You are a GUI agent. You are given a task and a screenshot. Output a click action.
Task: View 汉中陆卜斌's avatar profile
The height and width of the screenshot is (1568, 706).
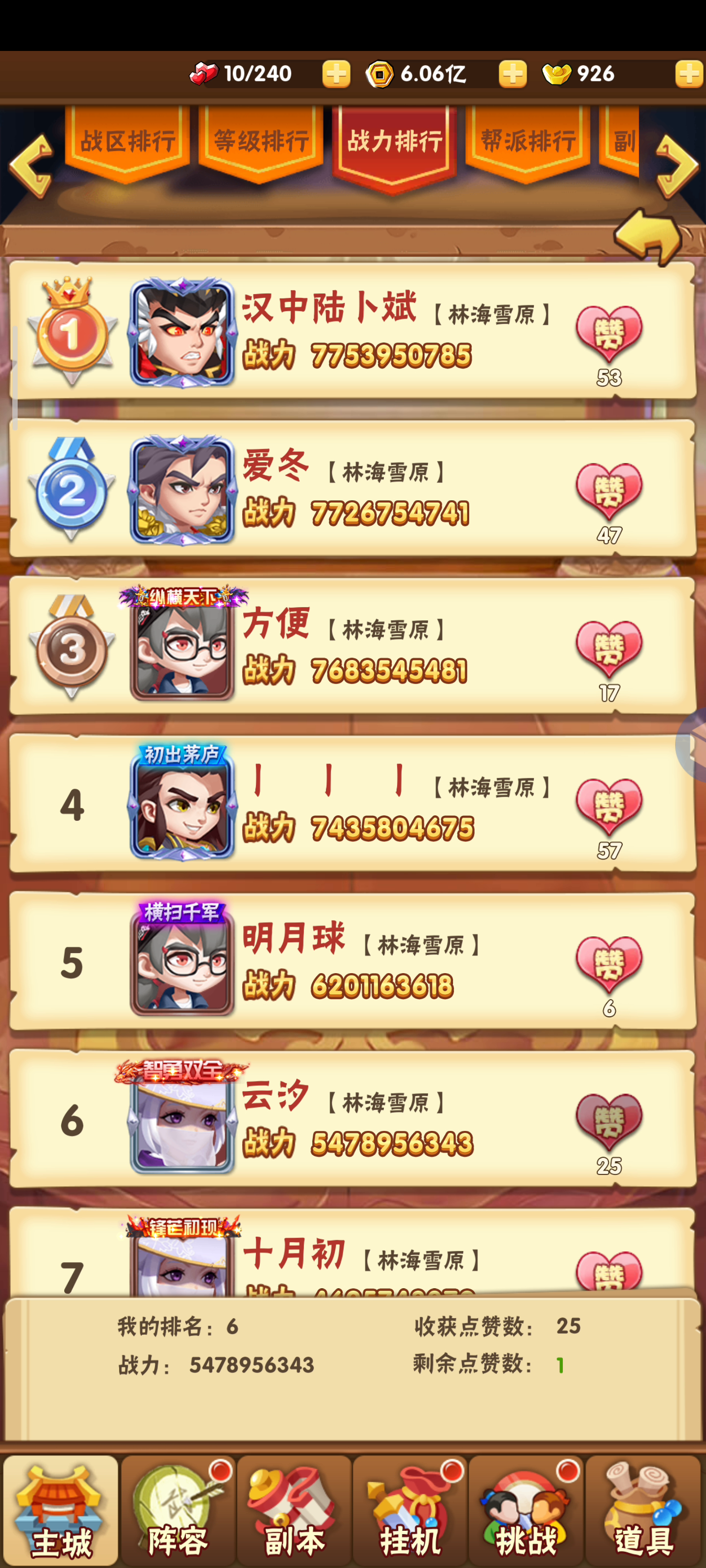(182, 333)
